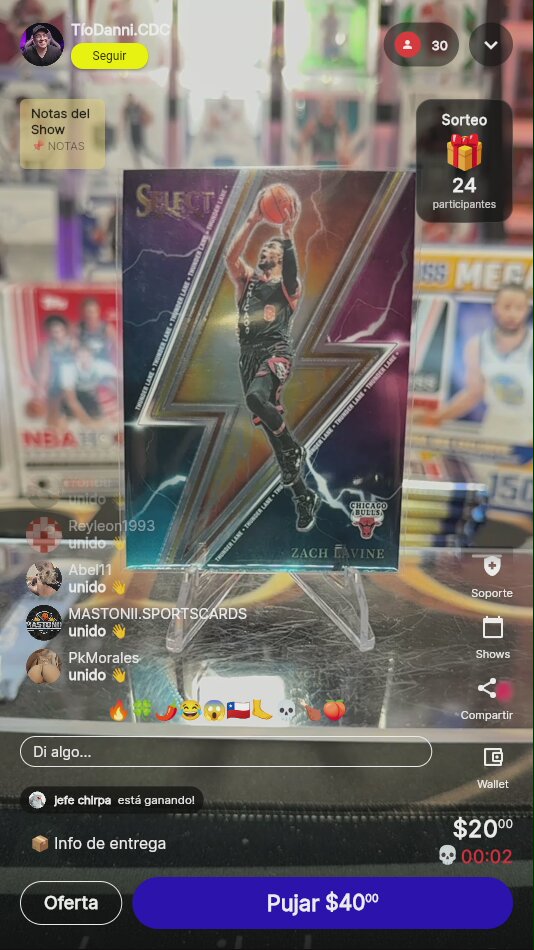View upcoming Shows calendar
The width and height of the screenshot is (534, 950).
(492, 637)
